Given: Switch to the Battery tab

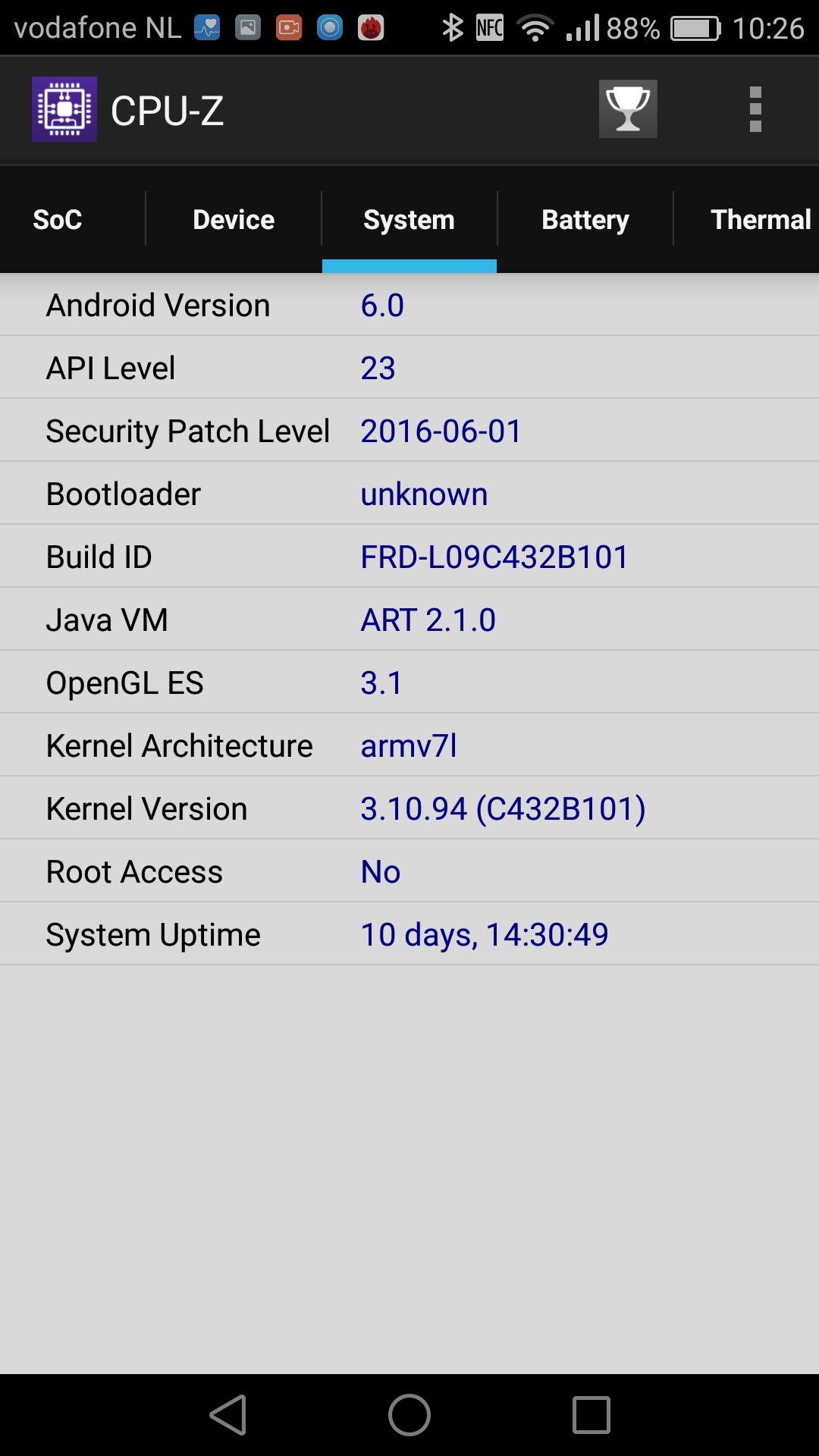Looking at the screenshot, I should click(x=585, y=219).
